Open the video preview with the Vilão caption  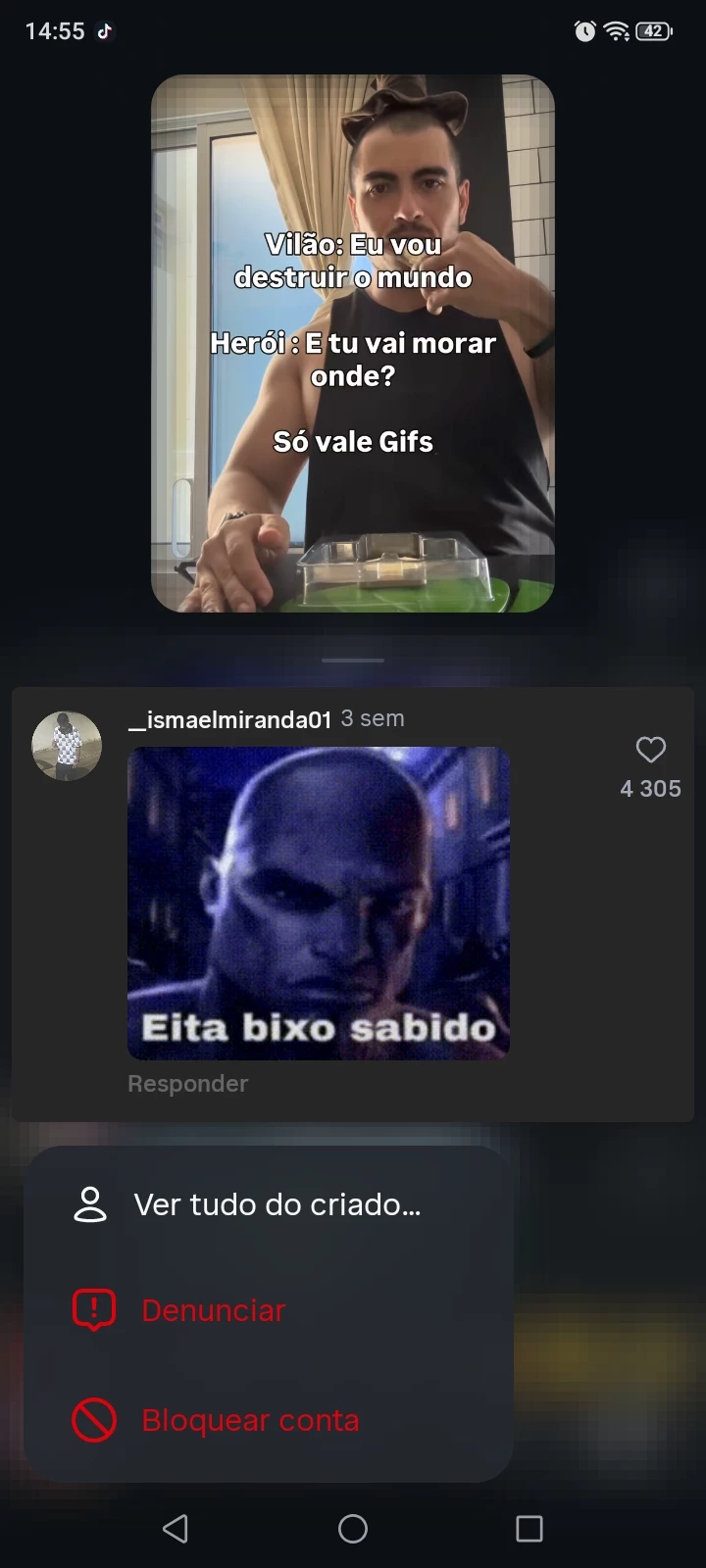click(x=353, y=343)
